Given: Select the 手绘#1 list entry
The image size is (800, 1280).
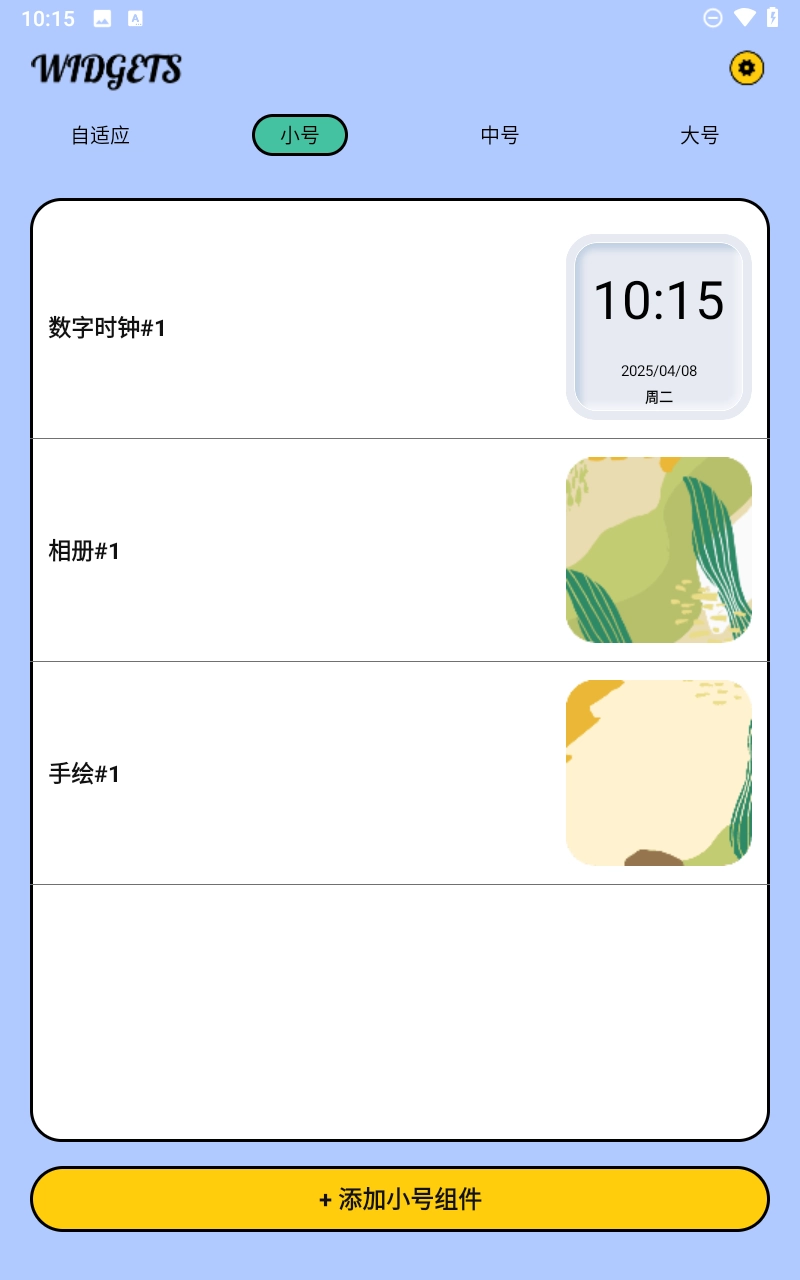Looking at the screenshot, I should 82,773.
